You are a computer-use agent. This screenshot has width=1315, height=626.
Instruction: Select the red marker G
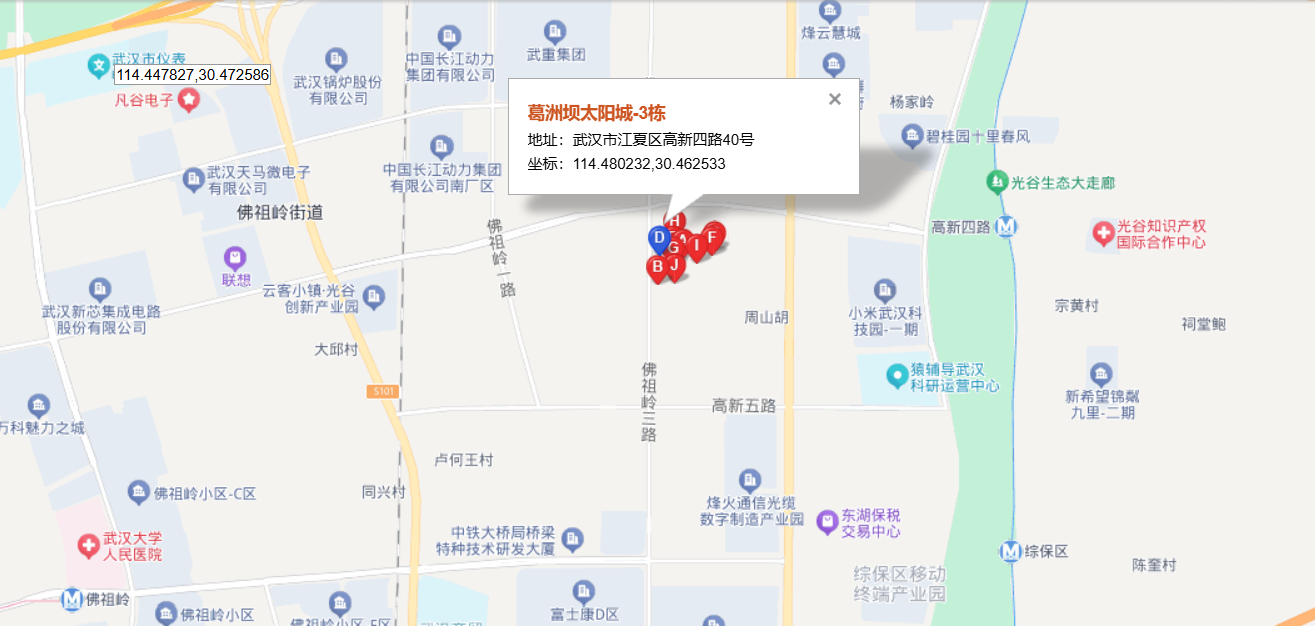[673, 248]
